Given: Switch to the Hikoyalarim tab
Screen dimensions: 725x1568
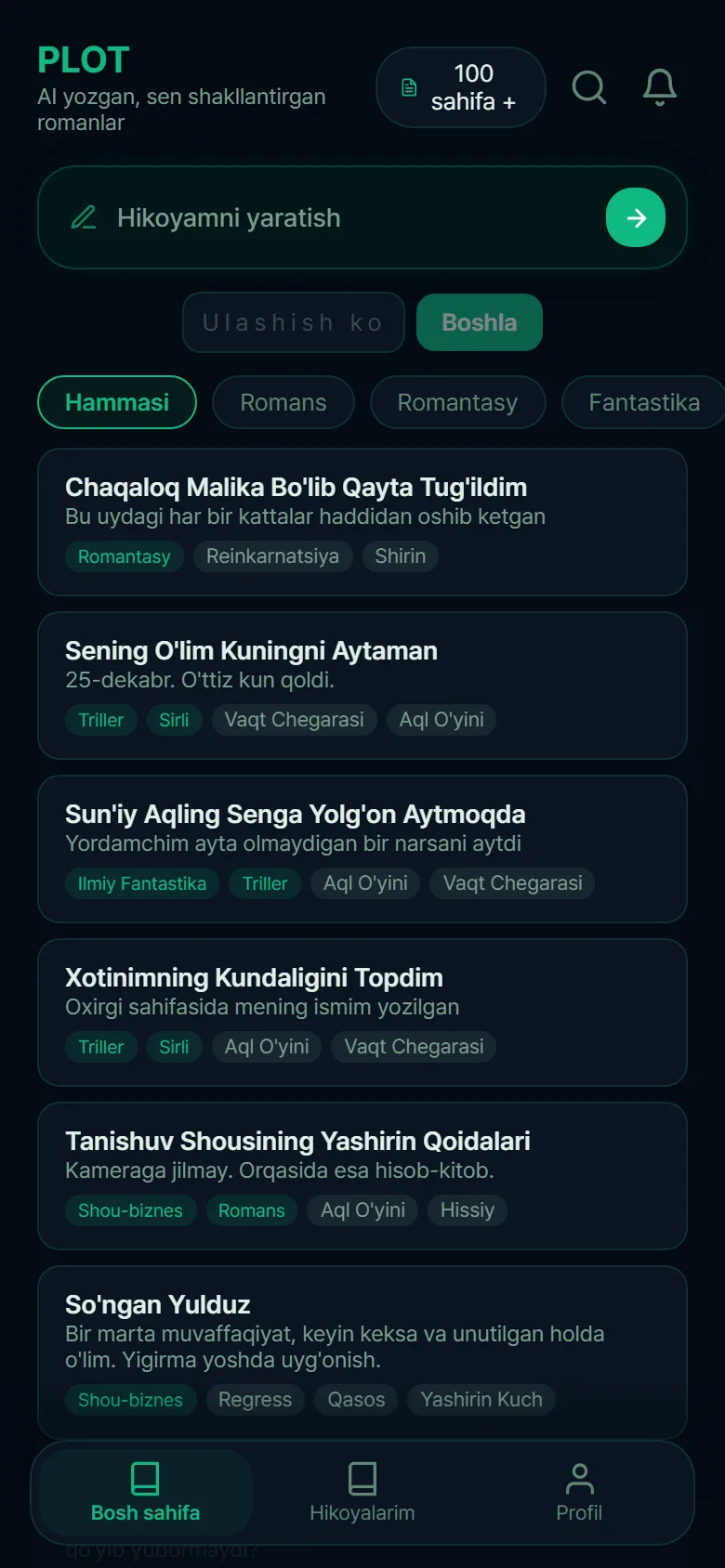Looking at the screenshot, I should (362, 1493).
